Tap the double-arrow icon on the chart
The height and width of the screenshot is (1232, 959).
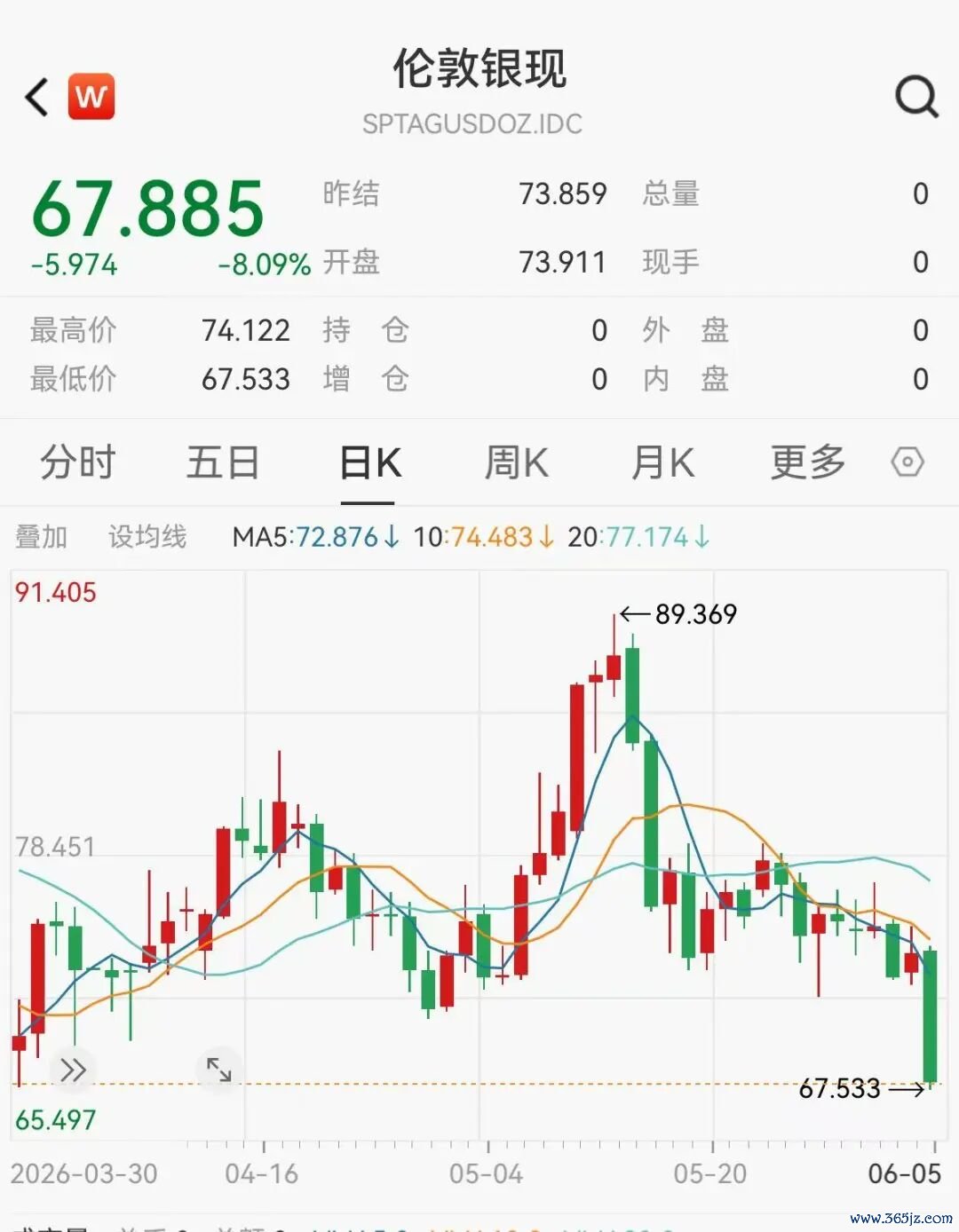click(x=73, y=1070)
